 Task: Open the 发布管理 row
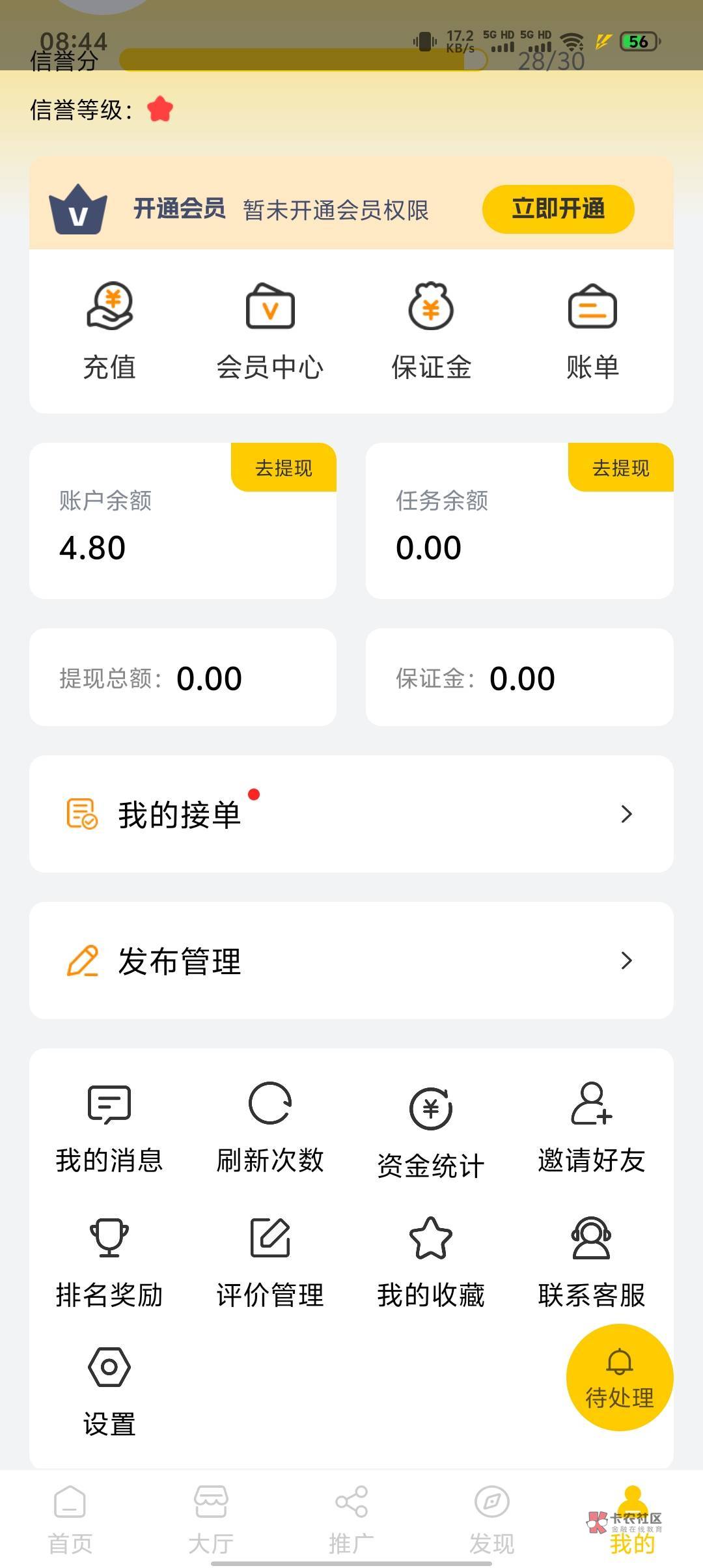pos(351,960)
